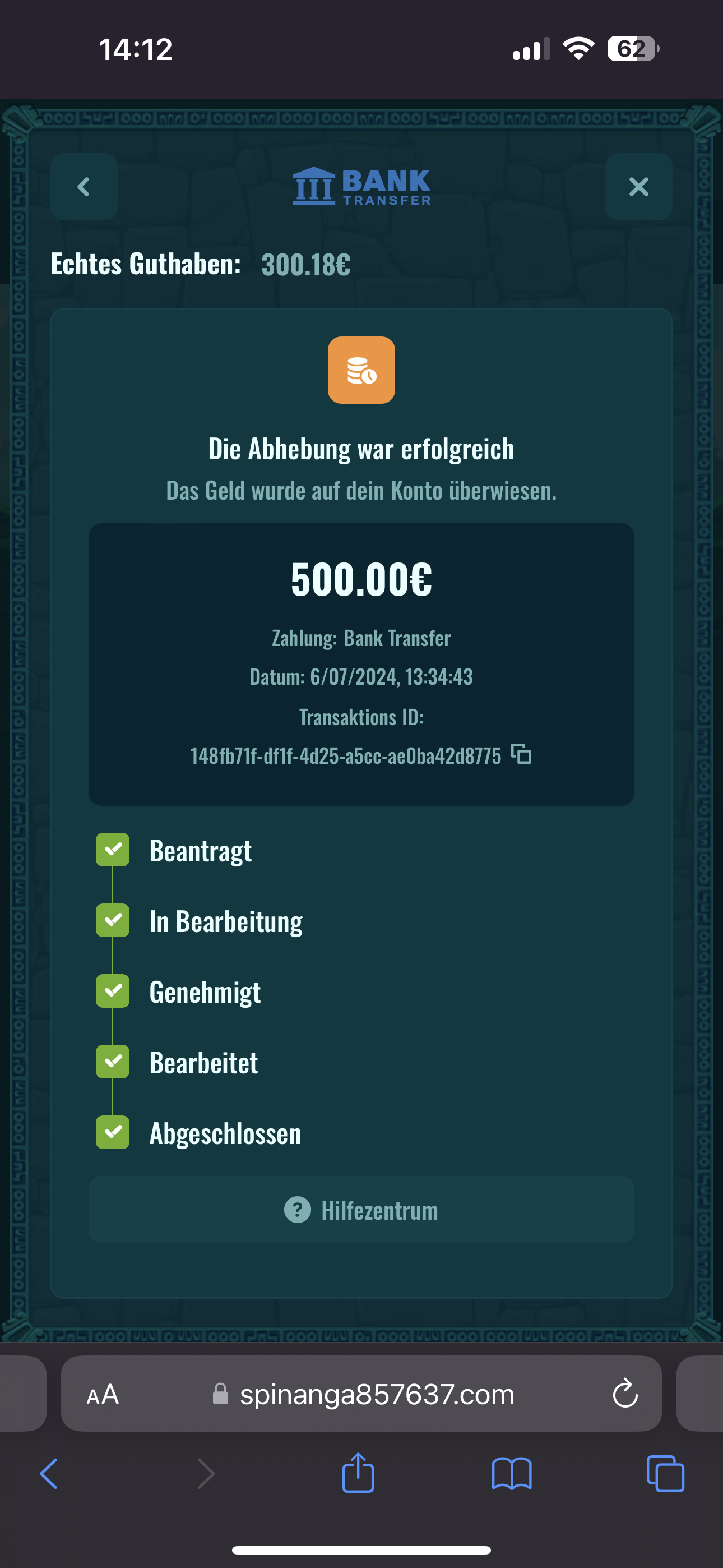Screen dimensions: 723x1568
Task: Show open Safari tabs
Action: point(665,1474)
